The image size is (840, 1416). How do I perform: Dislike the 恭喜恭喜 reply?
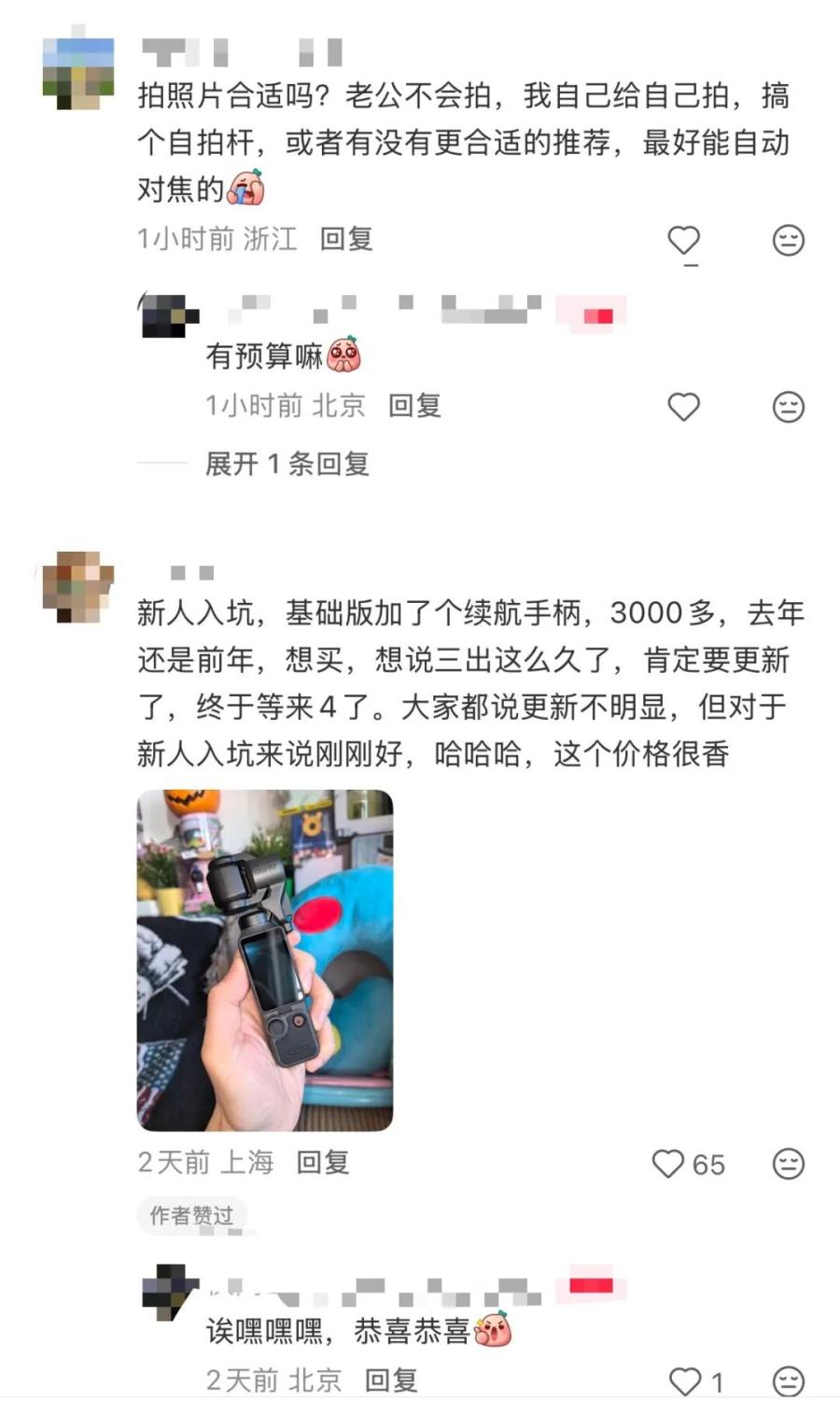pyautogui.click(x=788, y=1381)
